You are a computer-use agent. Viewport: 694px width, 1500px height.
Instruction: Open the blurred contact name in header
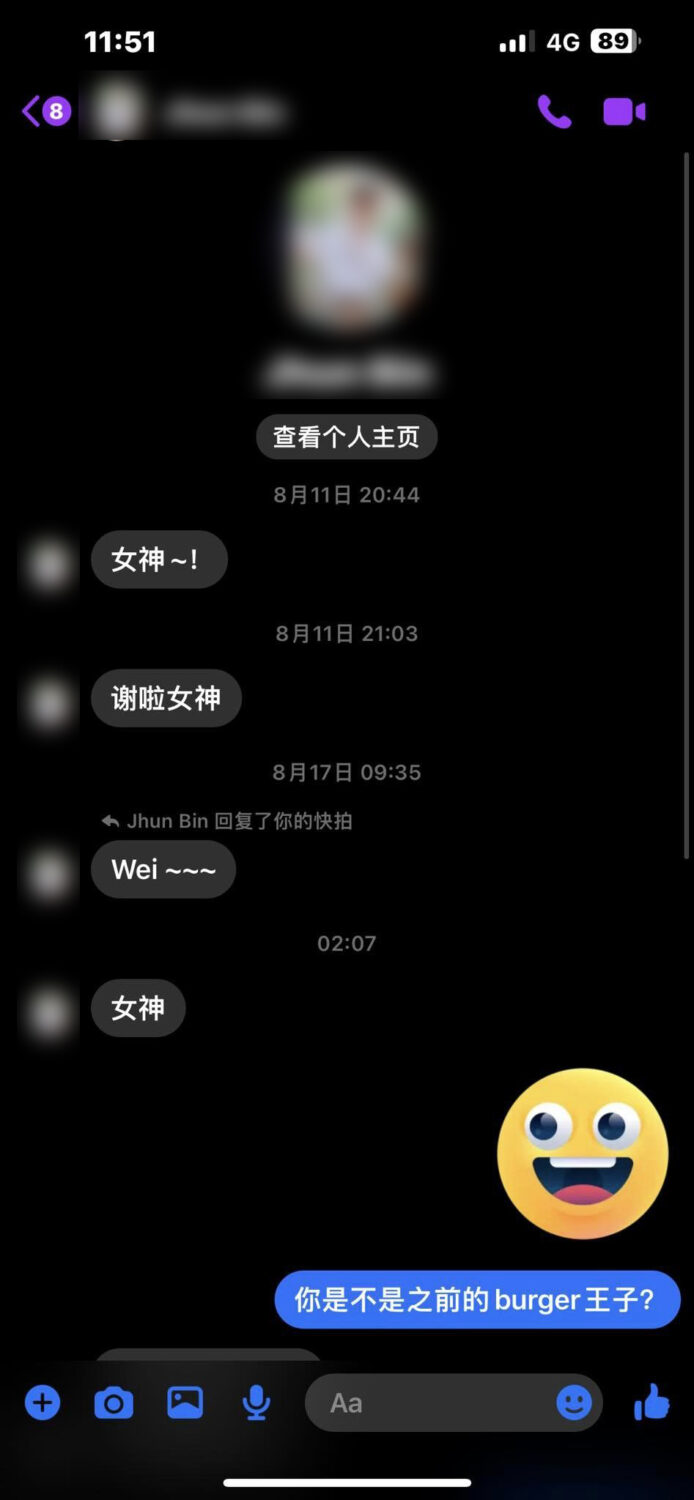[x=225, y=112]
